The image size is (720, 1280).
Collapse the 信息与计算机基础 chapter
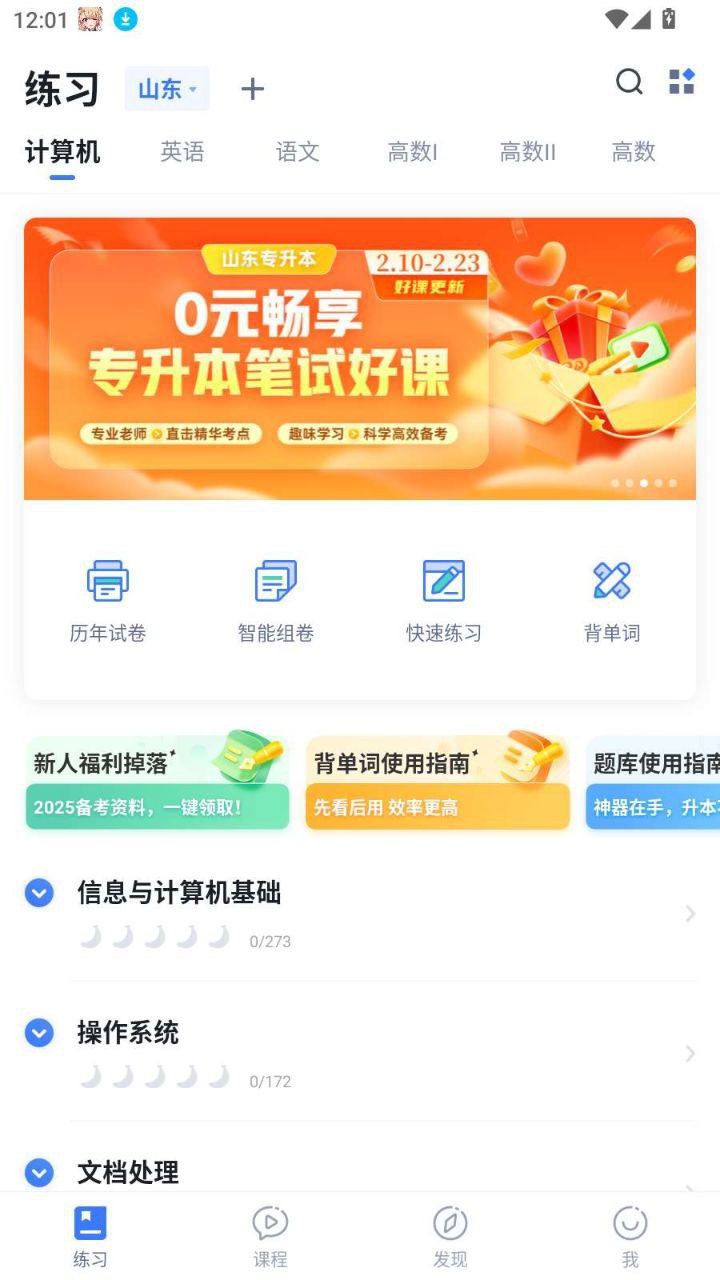click(x=39, y=893)
